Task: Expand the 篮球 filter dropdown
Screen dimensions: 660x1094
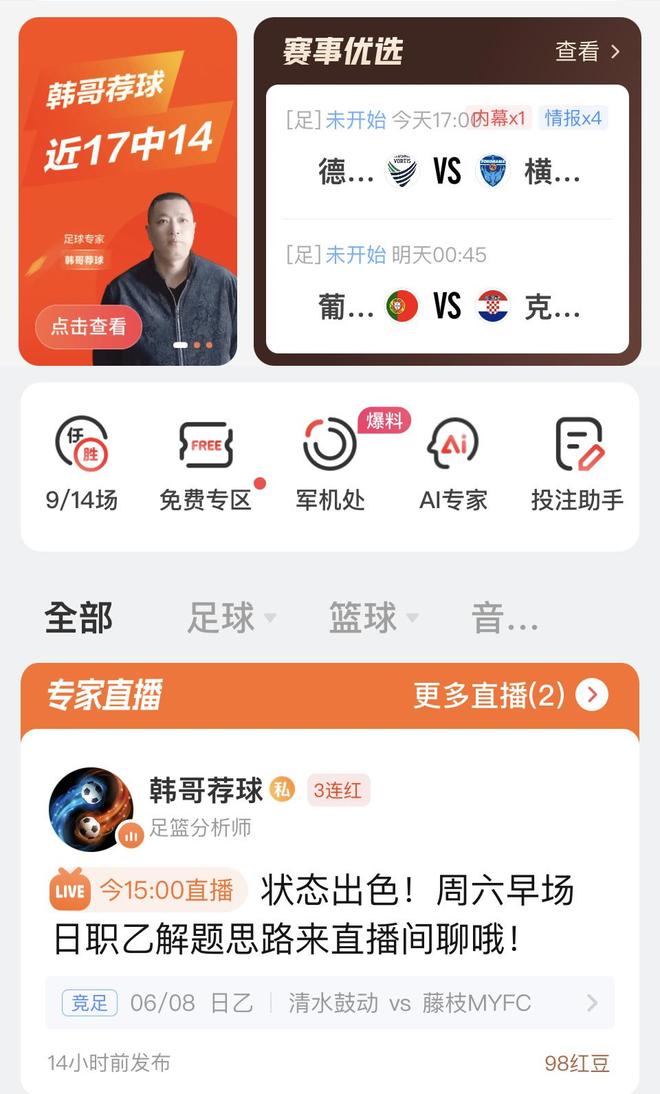Action: coord(374,618)
